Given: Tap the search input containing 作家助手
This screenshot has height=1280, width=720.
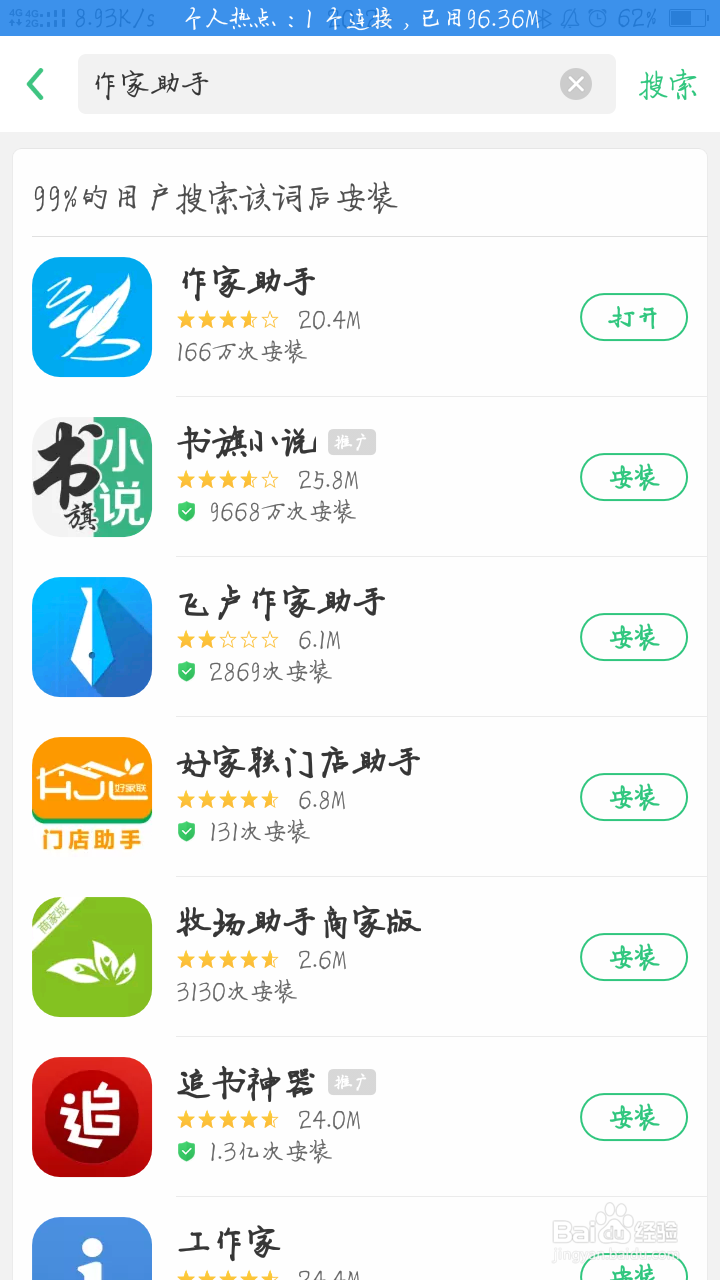Looking at the screenshot, I should click(300, 84).
